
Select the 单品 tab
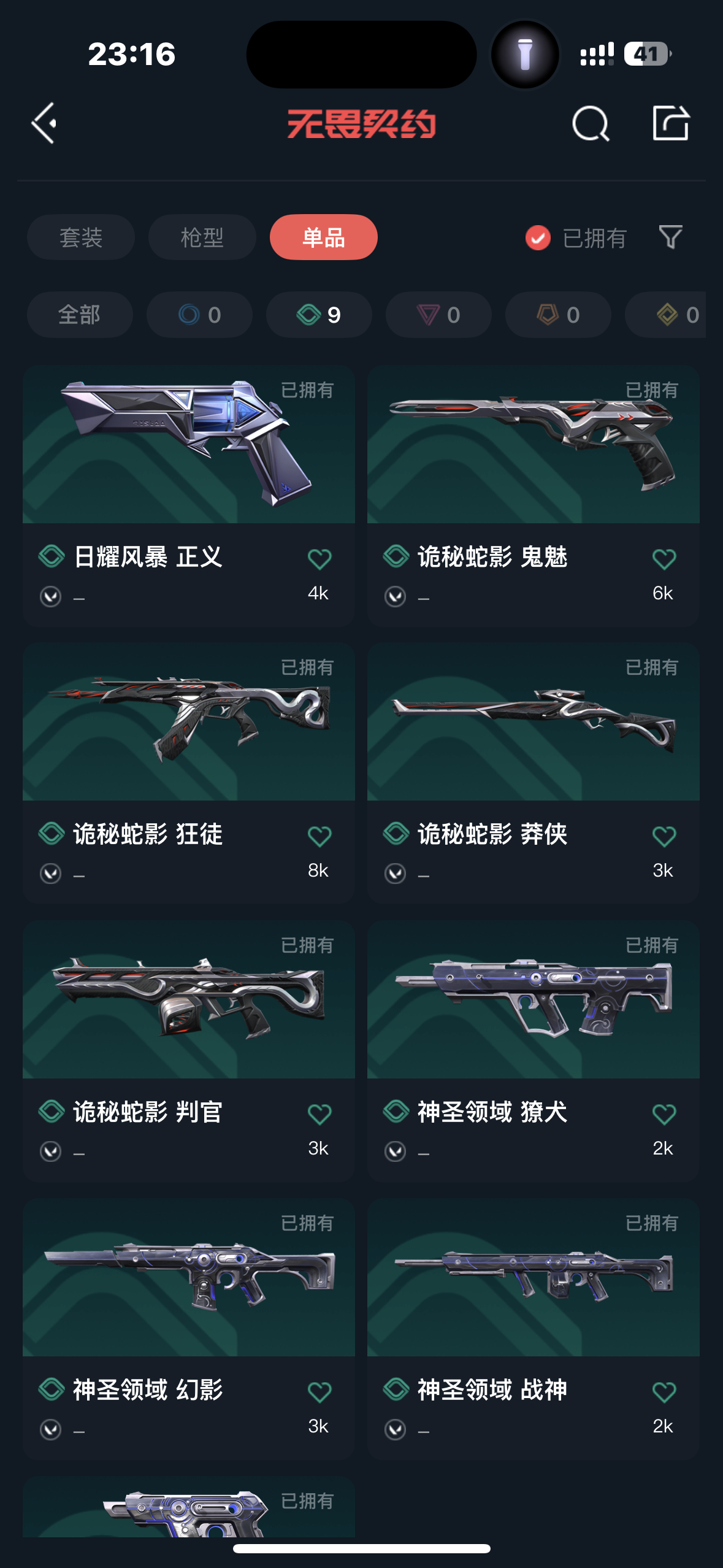(x=323, y=237)
